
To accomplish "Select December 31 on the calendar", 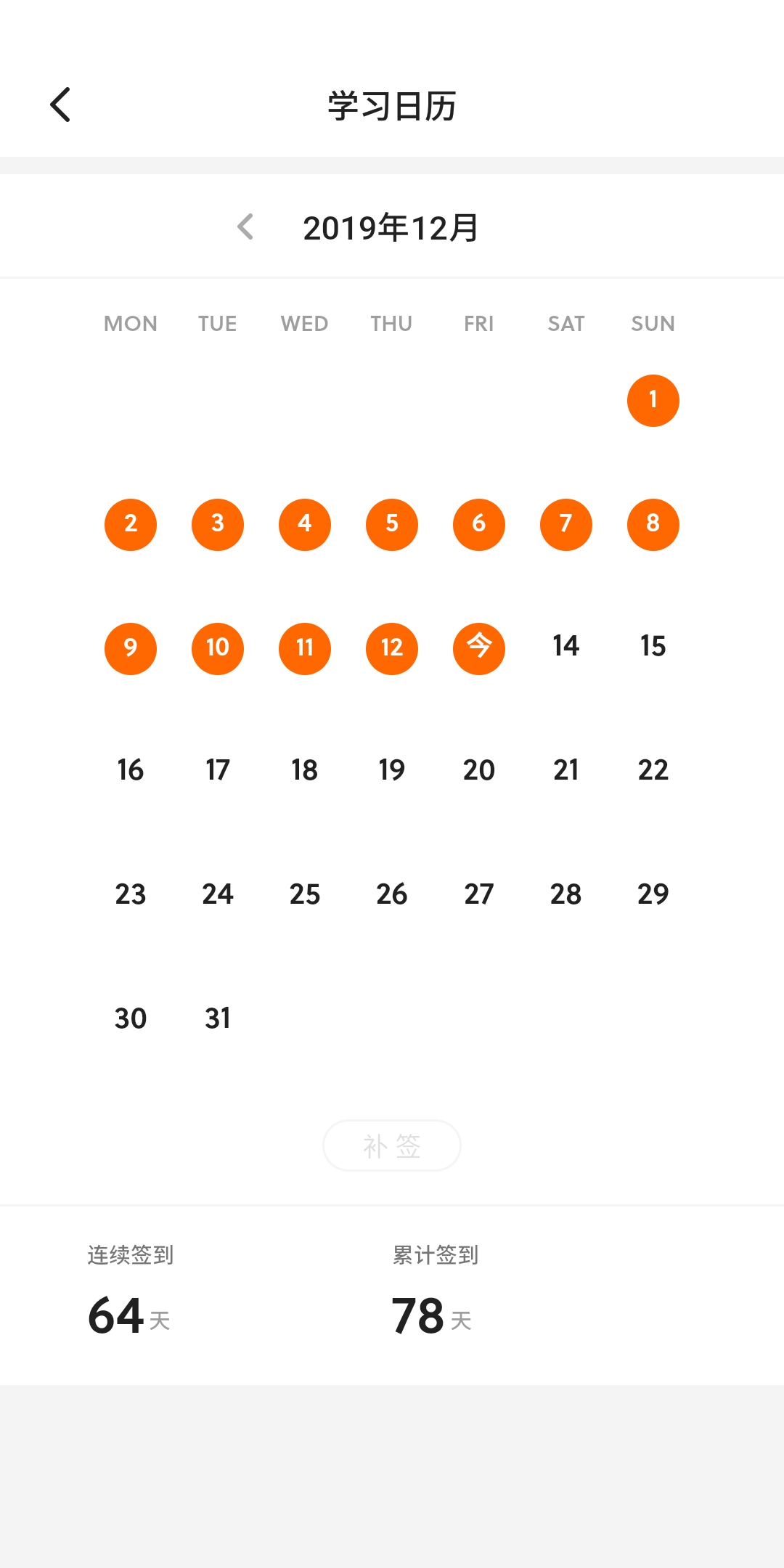I will [x=217, y=1018].
